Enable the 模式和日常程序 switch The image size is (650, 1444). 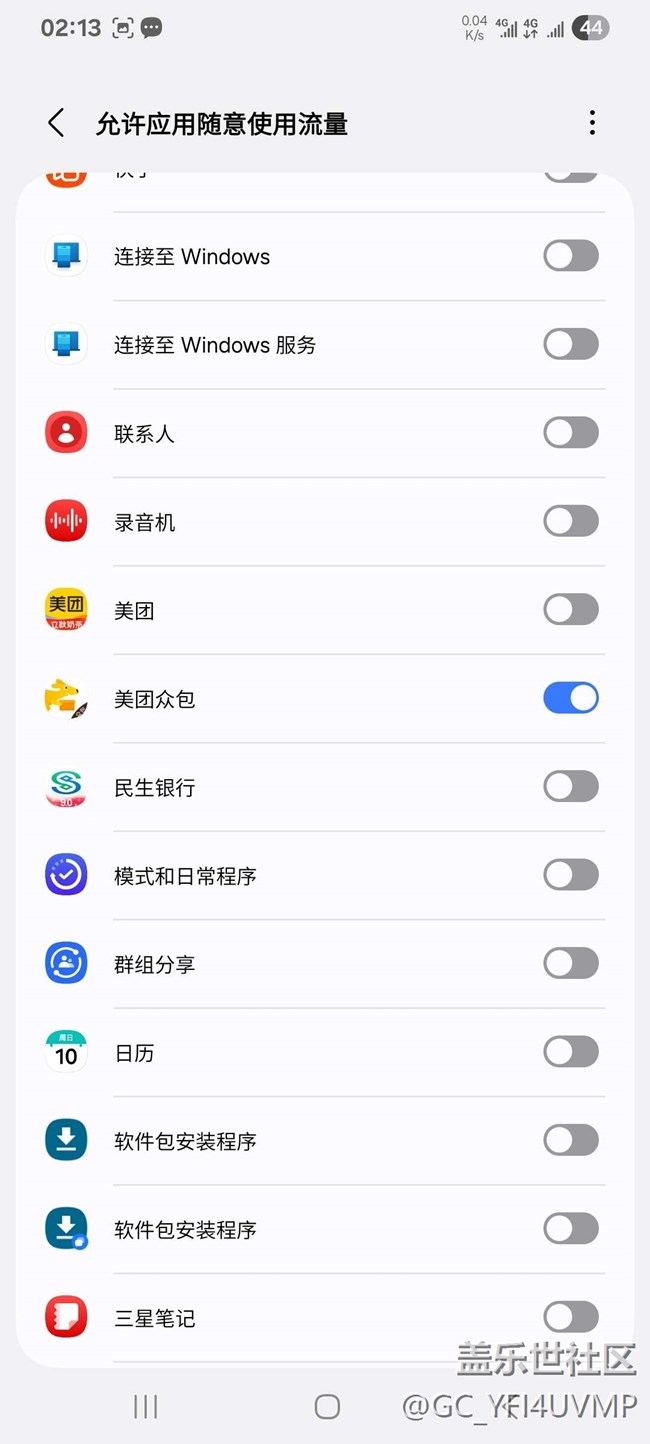tap(571, 875)
